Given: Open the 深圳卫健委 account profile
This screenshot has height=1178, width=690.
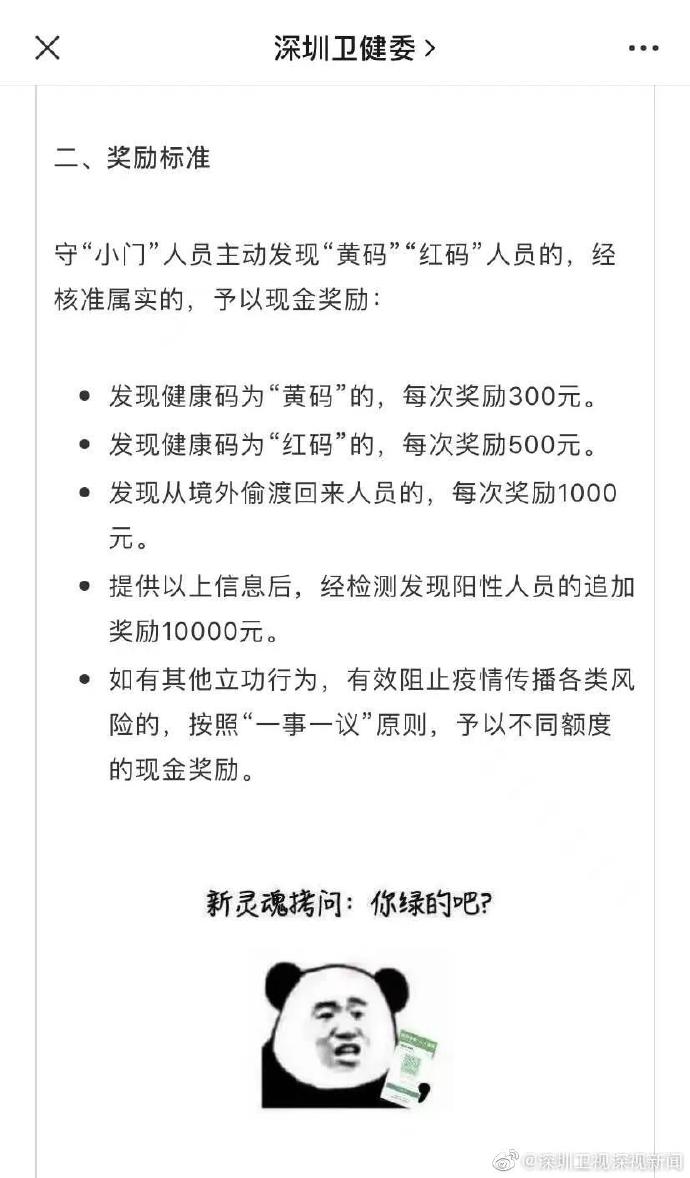Looking at the screenshot, I should tap(353, 47).
